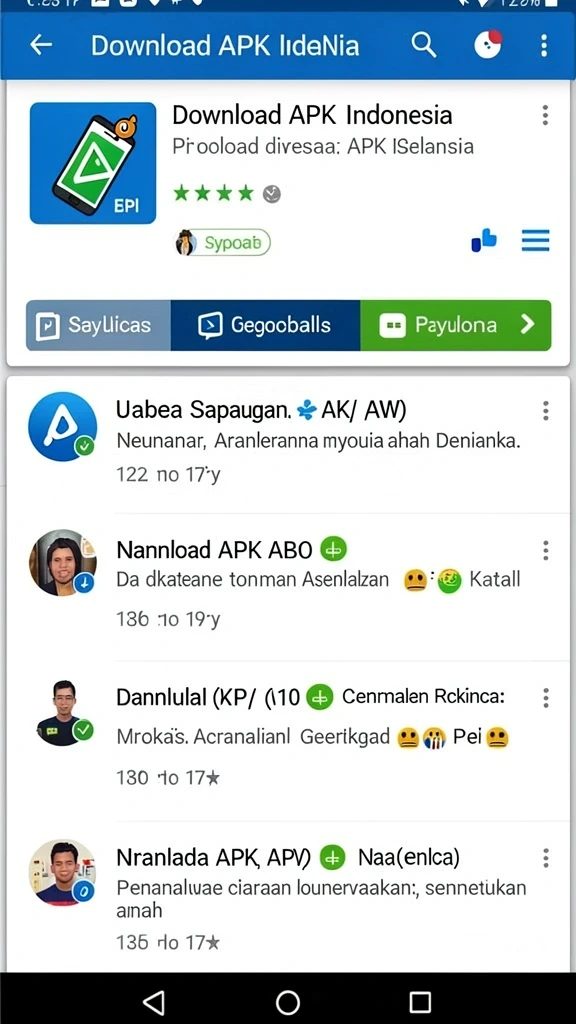
Task: Open the app bar overflow menu
Action: 543,45
